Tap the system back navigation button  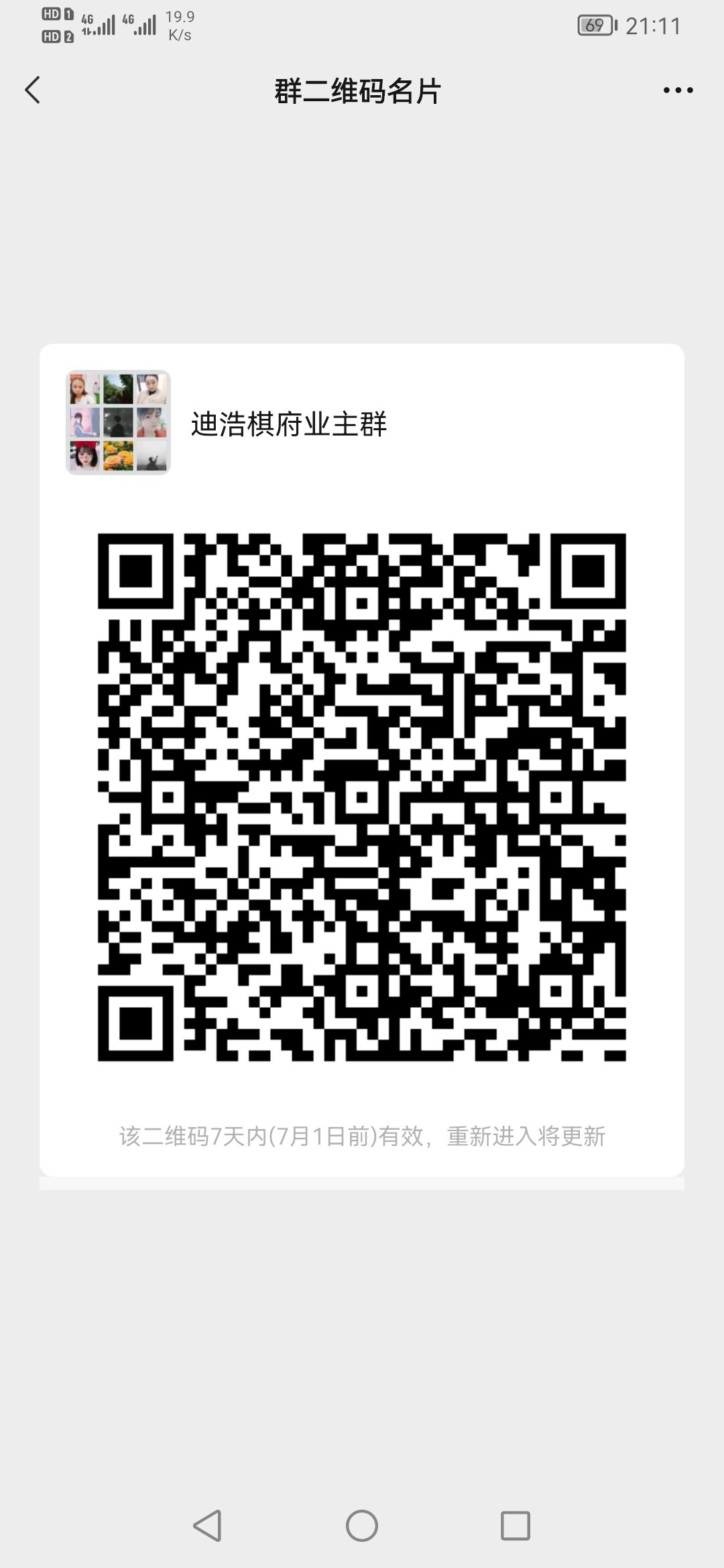[207, 1526]
